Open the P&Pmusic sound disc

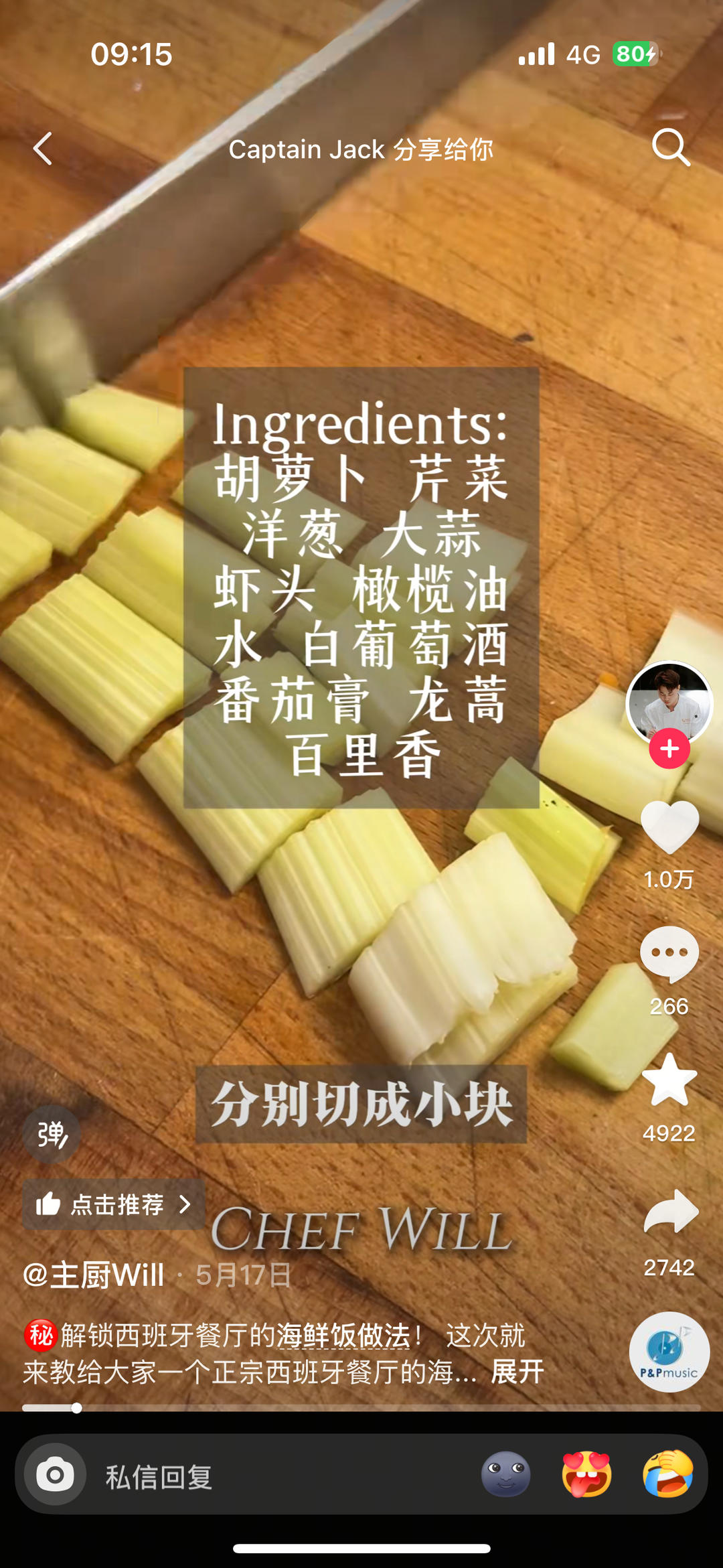click(669, 1352)
